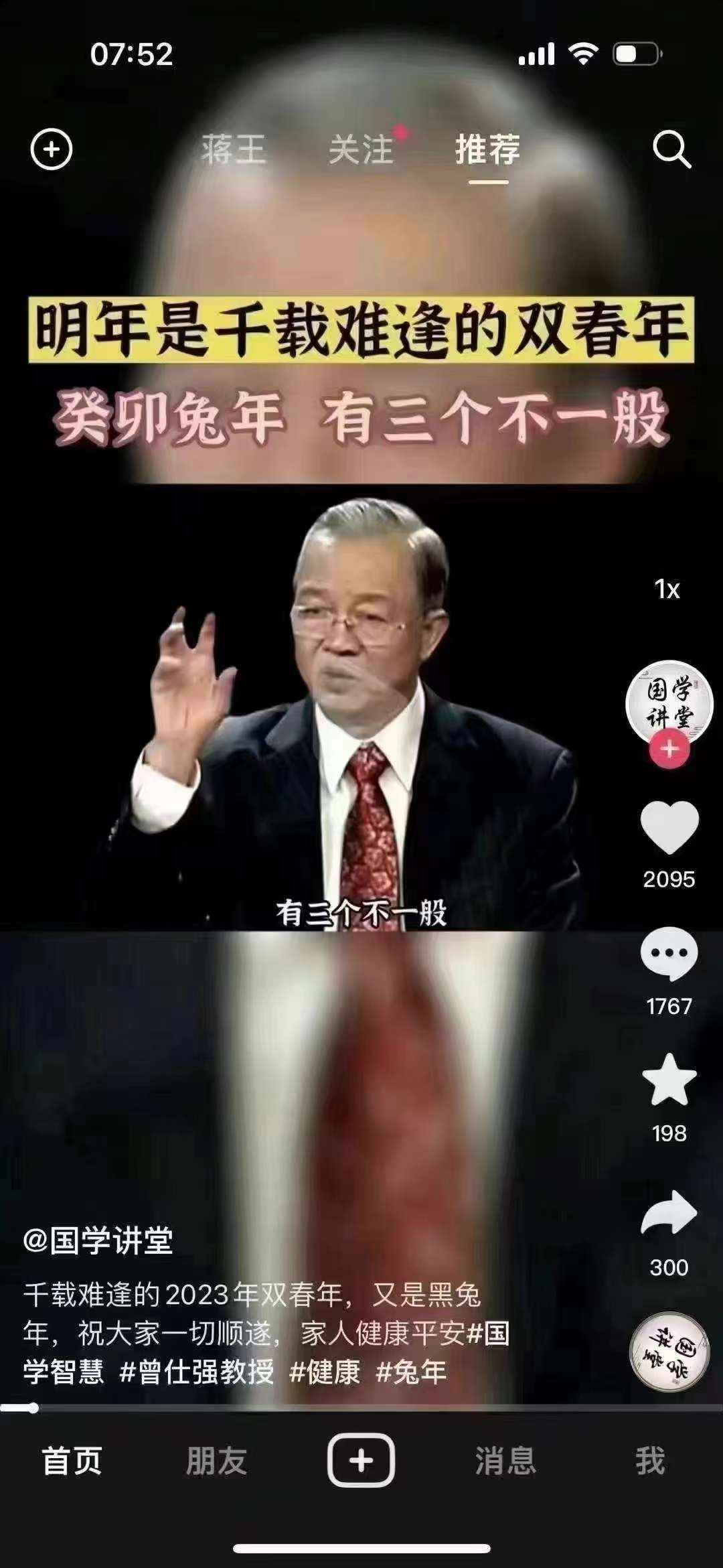Open the #曾仕强教授 hashtag
The image size is (723, 1568).
point(196,1372)
